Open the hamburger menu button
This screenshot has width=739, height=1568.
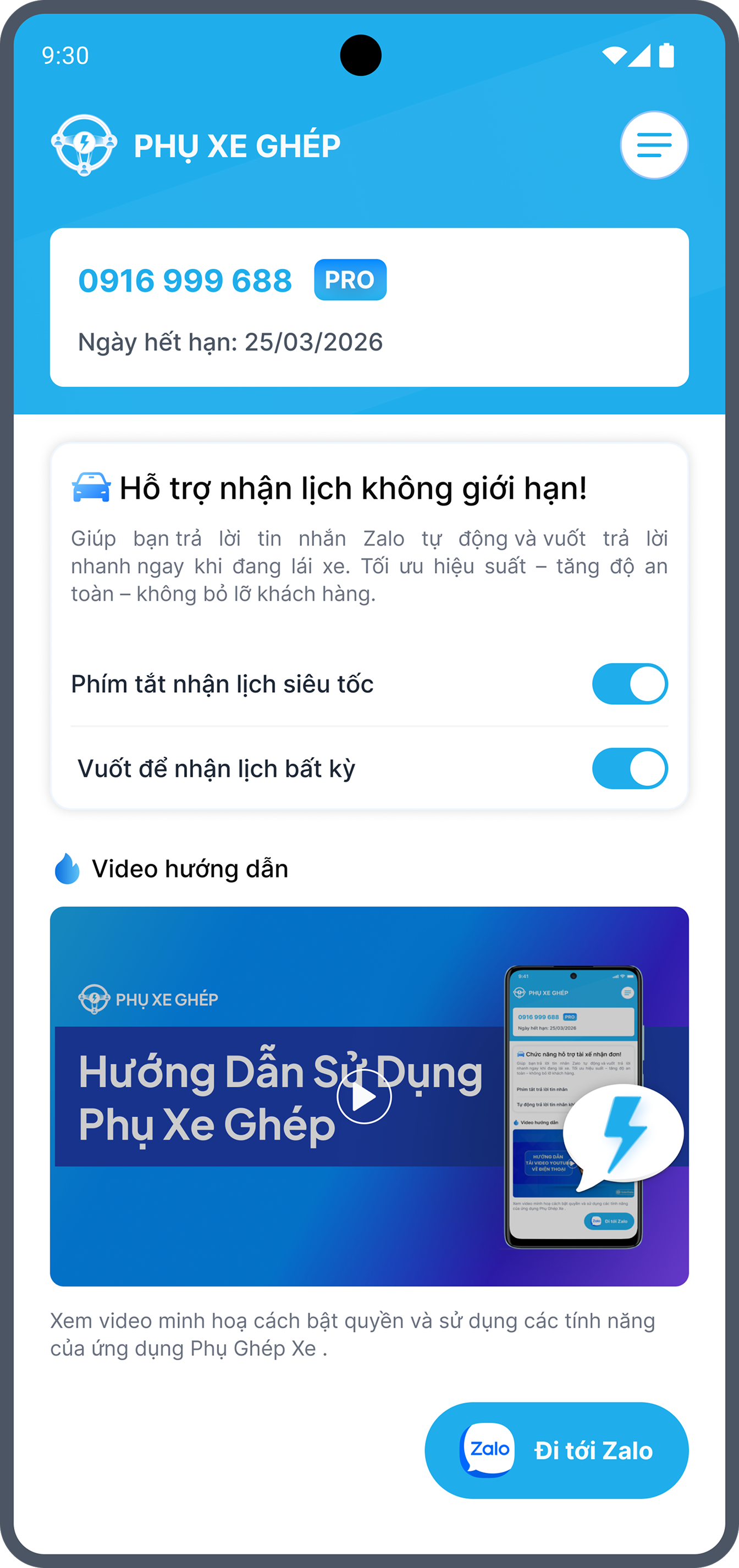pos(654,145)
